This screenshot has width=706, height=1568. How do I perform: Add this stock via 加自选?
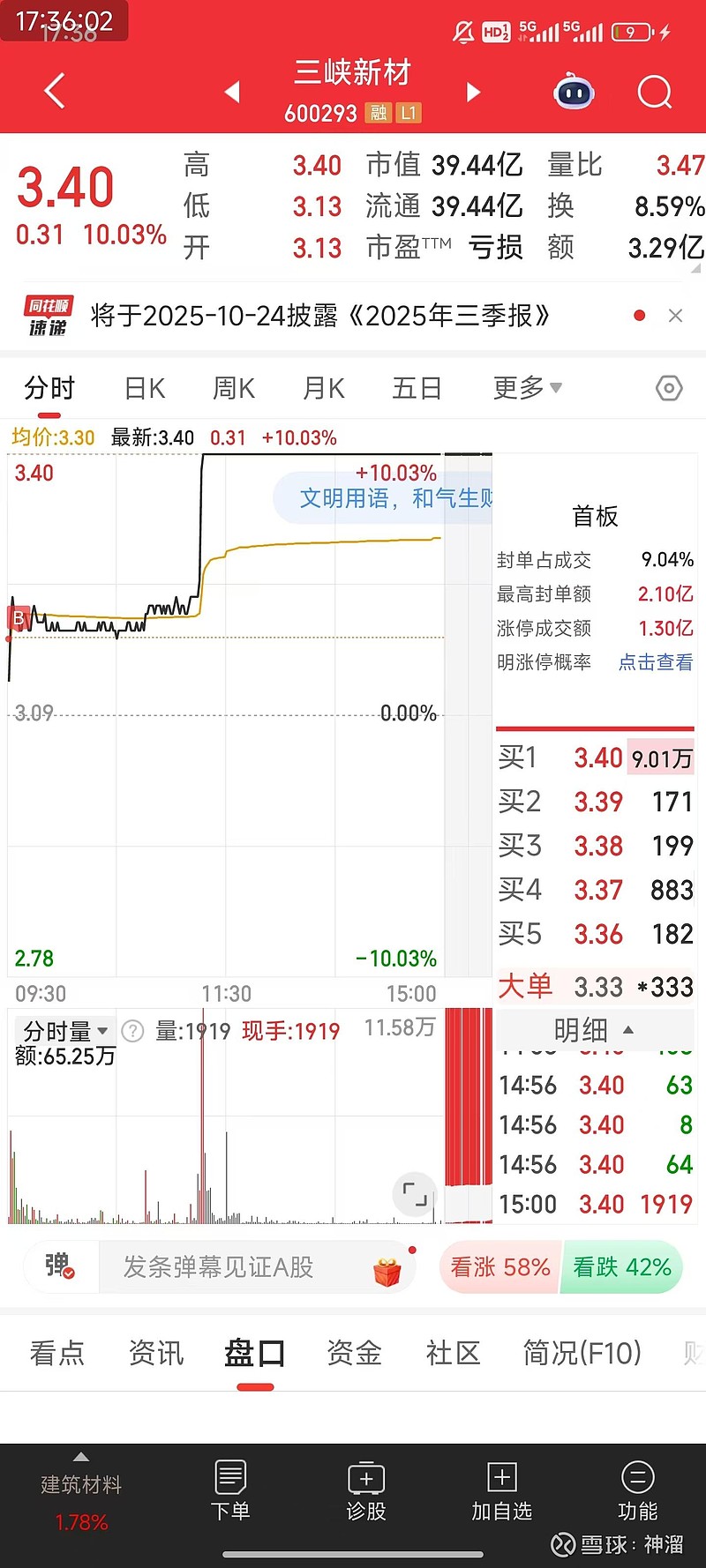(501, 1491)
